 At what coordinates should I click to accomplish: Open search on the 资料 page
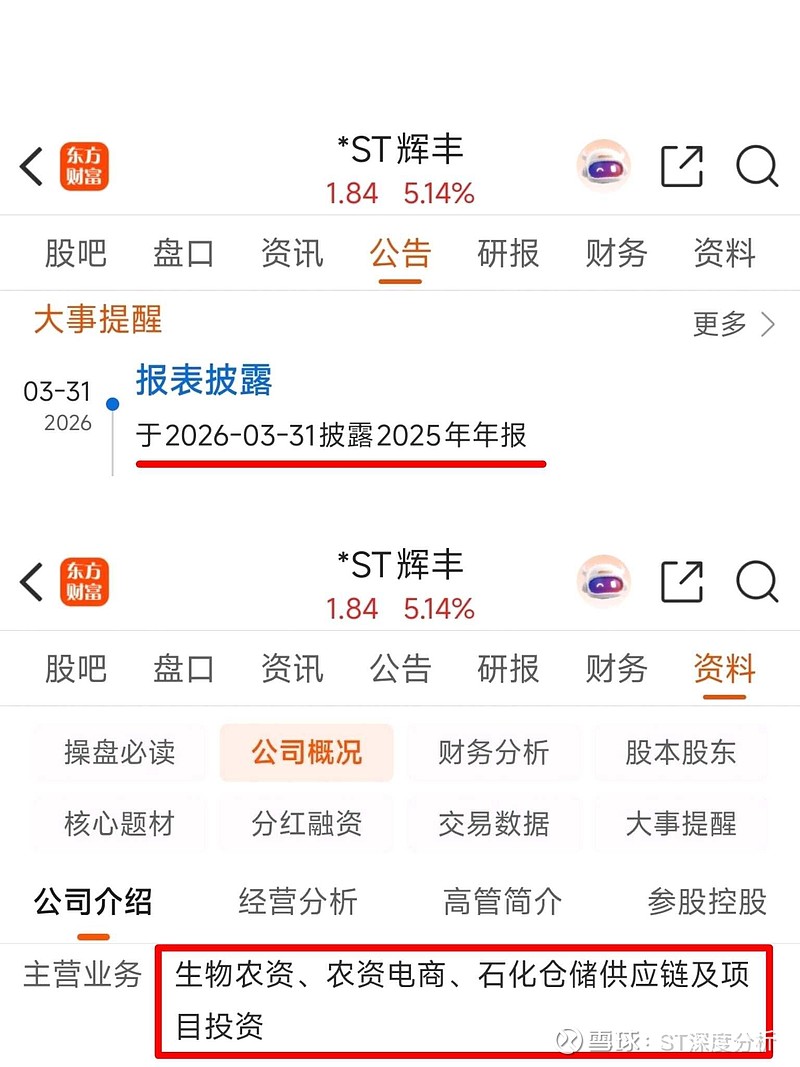coord(757,582)
